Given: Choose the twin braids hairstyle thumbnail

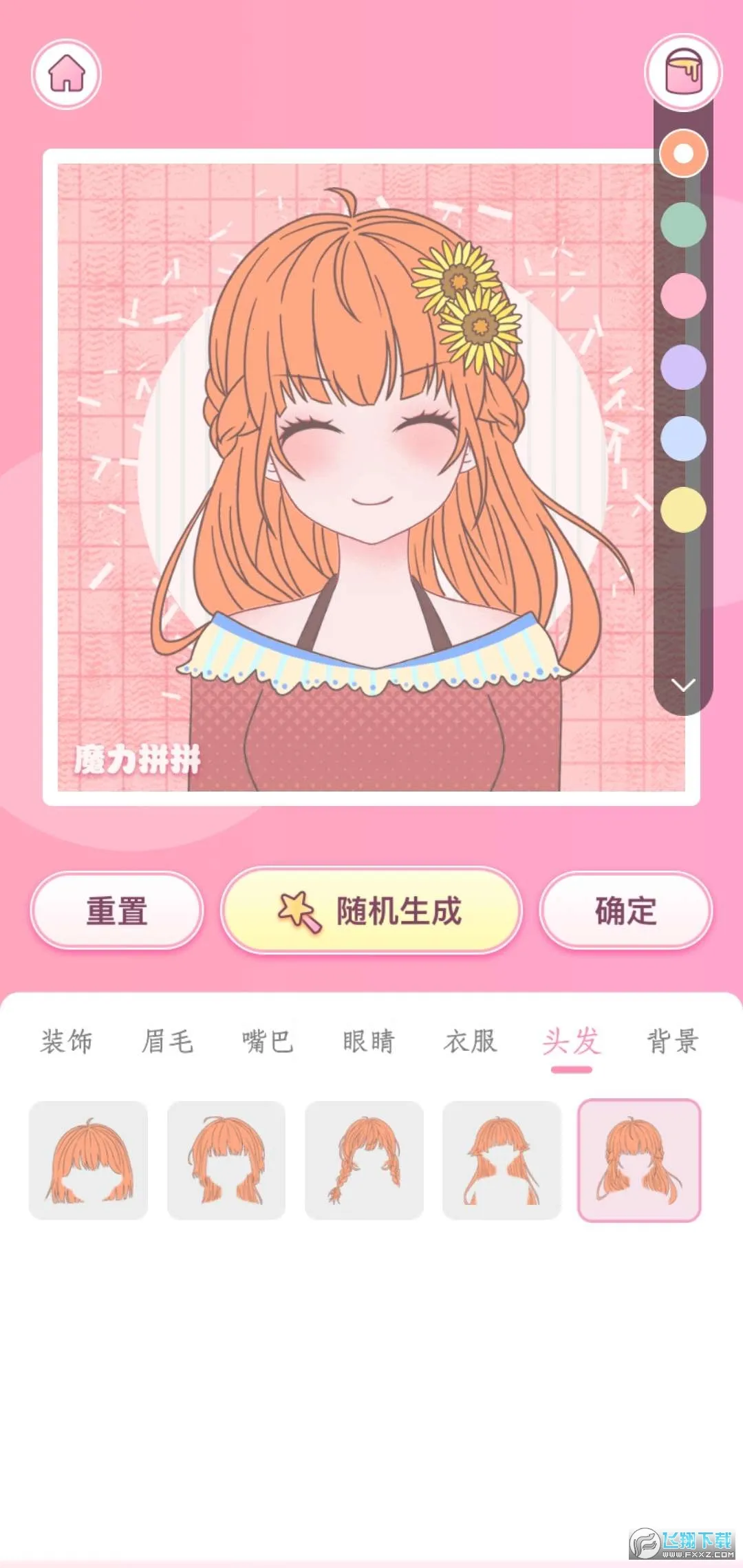Looking at the screenshot, I should pos(364,1160).
